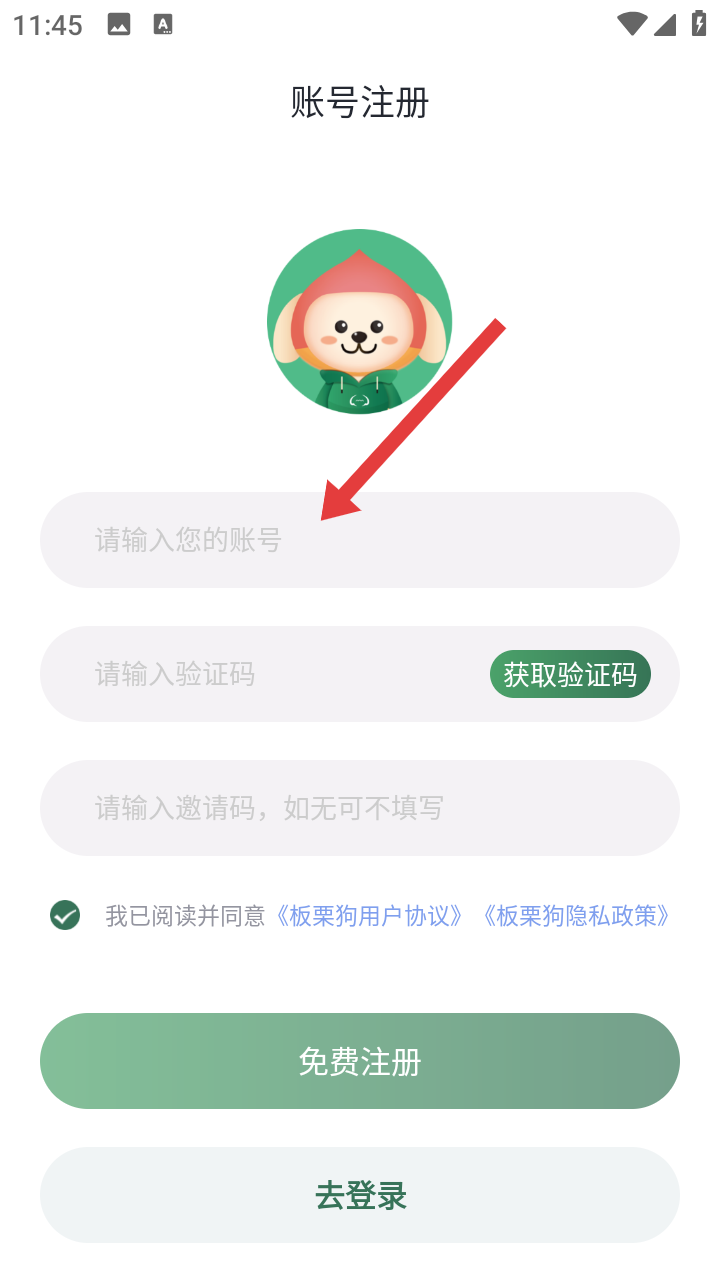Tap the account input field
The width and height of the screenshot is (720, 1280).
tap(360, 540)
